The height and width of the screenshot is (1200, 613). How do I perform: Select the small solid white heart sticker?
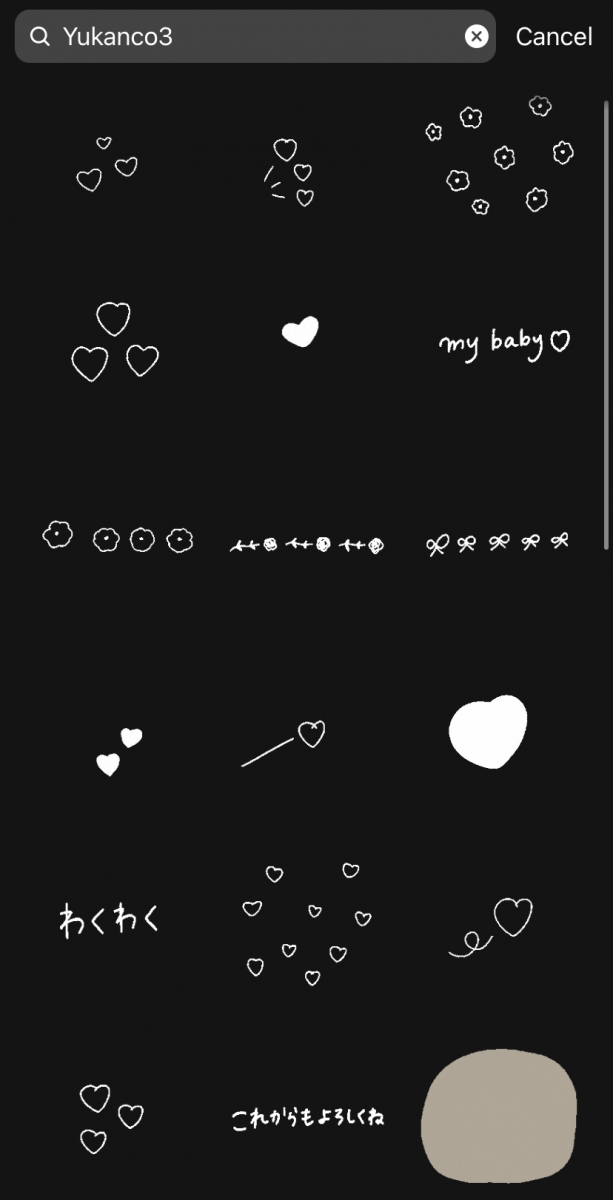click(x=300, y=331)
